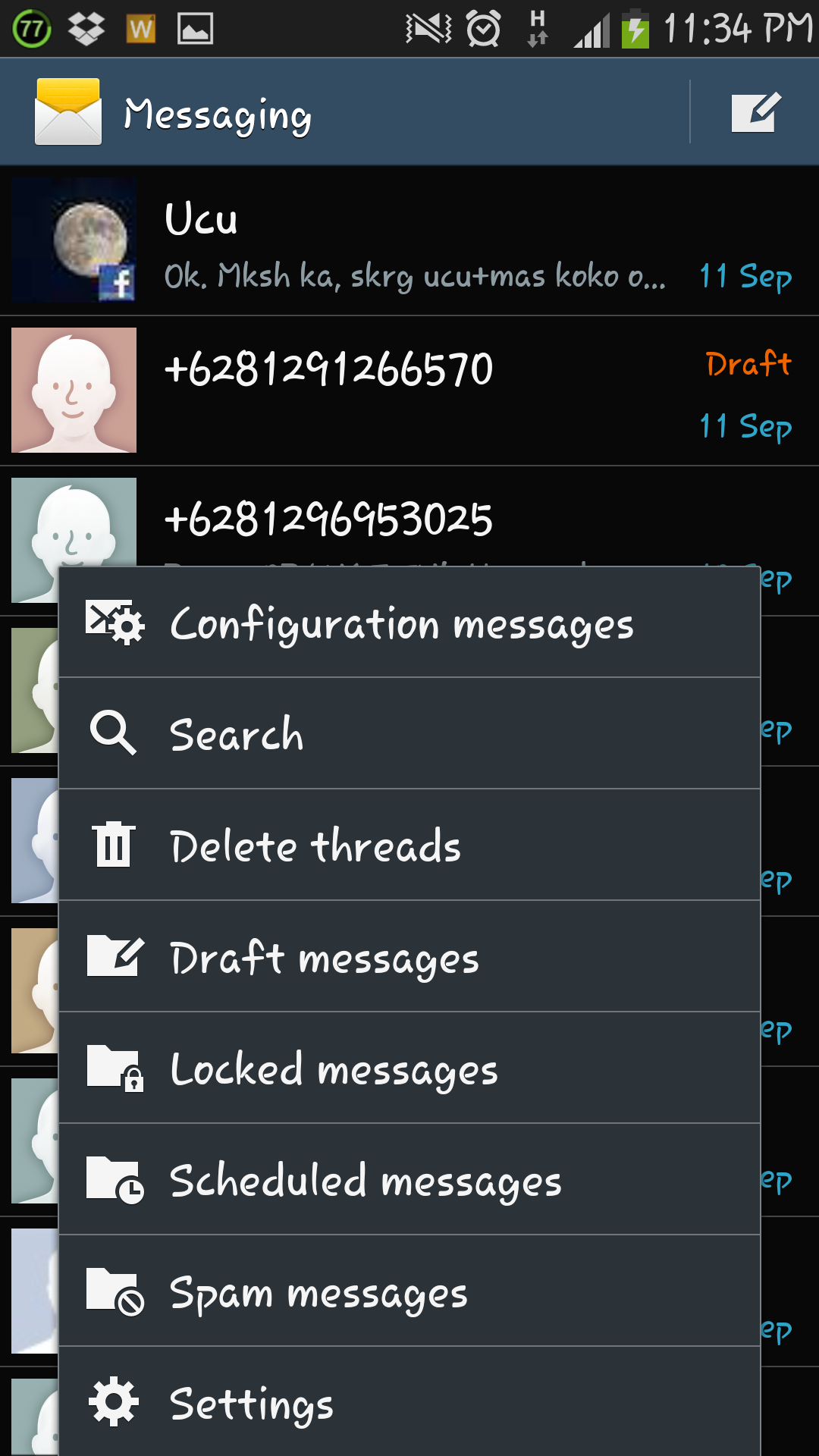Open the draft thread with +6281291266570
The width and height of the screenshot is (819, 1456).
[x=409, y=391]
